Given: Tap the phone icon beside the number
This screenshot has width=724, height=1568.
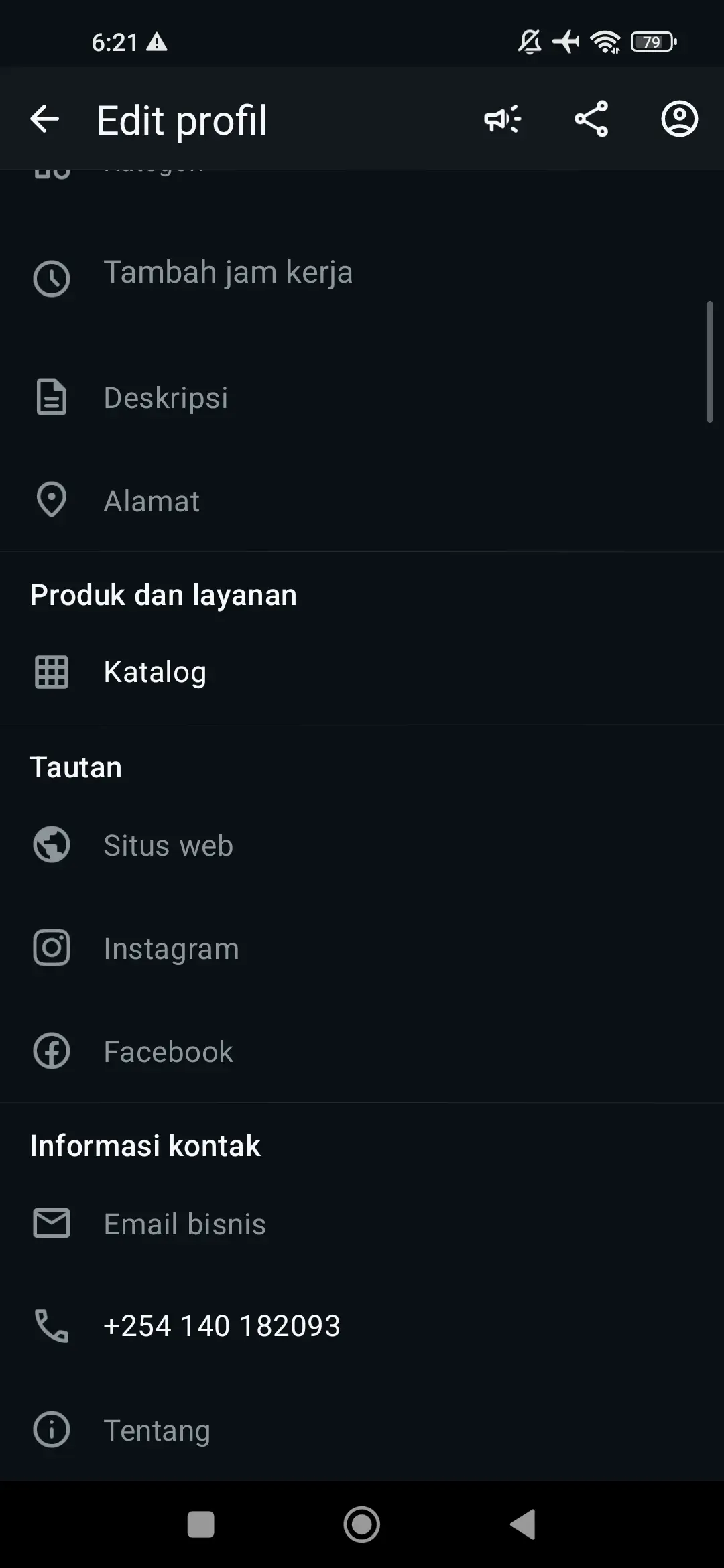Looking at the screenshot, I should [x=51, y=1325].
